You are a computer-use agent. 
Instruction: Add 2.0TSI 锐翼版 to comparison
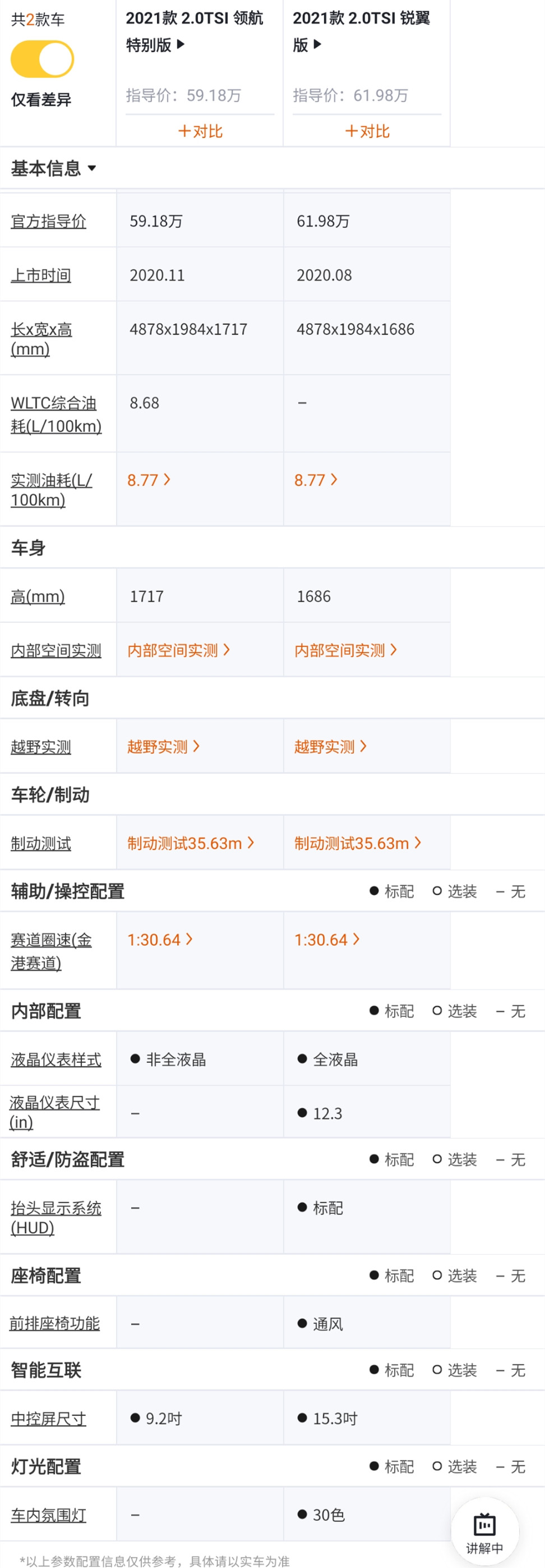click(367, 131)
